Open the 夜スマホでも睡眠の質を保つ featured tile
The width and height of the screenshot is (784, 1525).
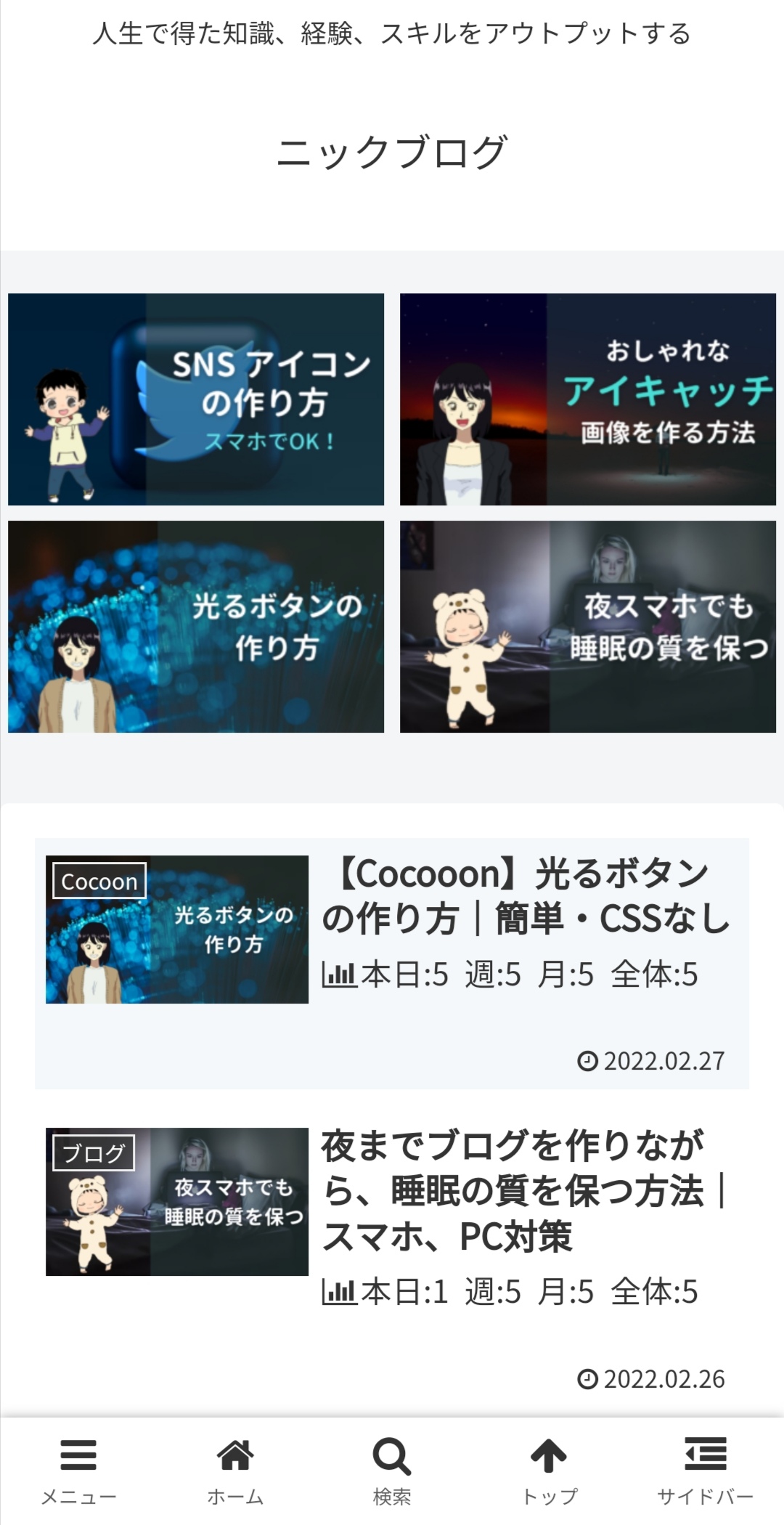[x=588, y=627]
